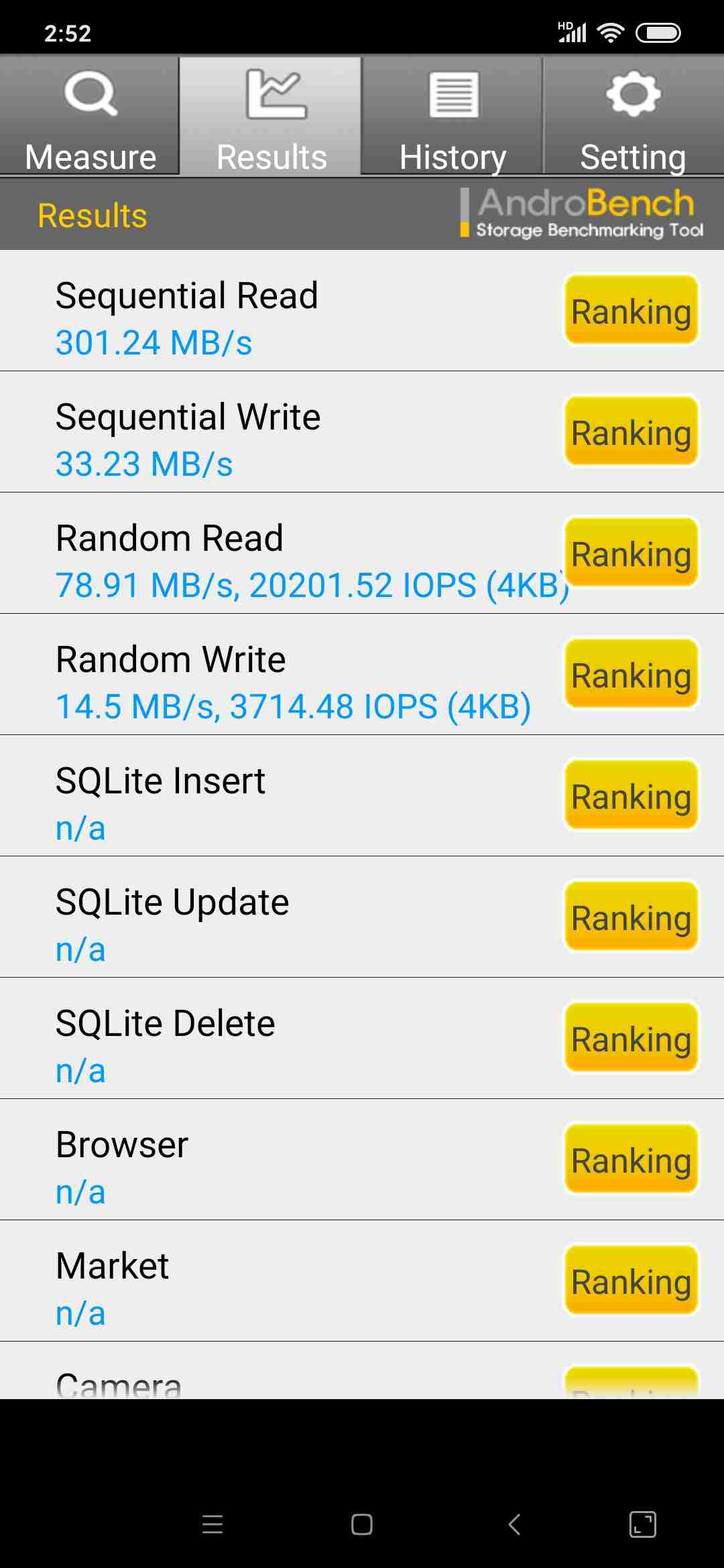Go back using system back button
This screenshot has height=1568, width=724.
tap(514, 1524)
